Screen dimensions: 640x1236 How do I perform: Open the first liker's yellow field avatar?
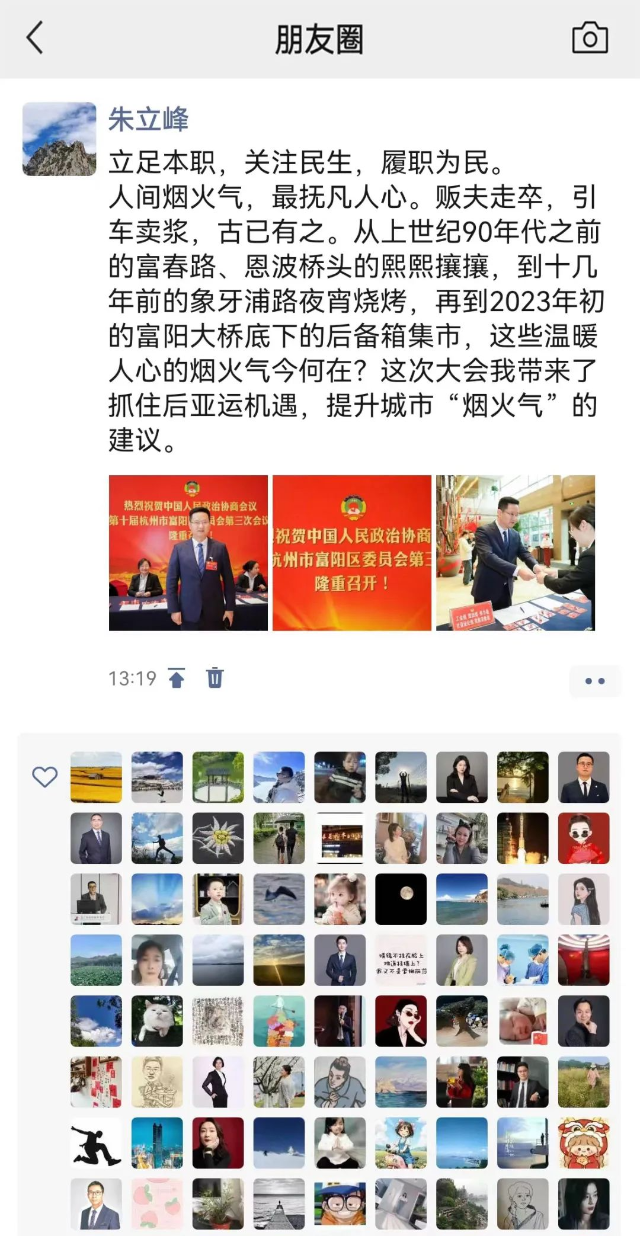[x=96, y=777]
